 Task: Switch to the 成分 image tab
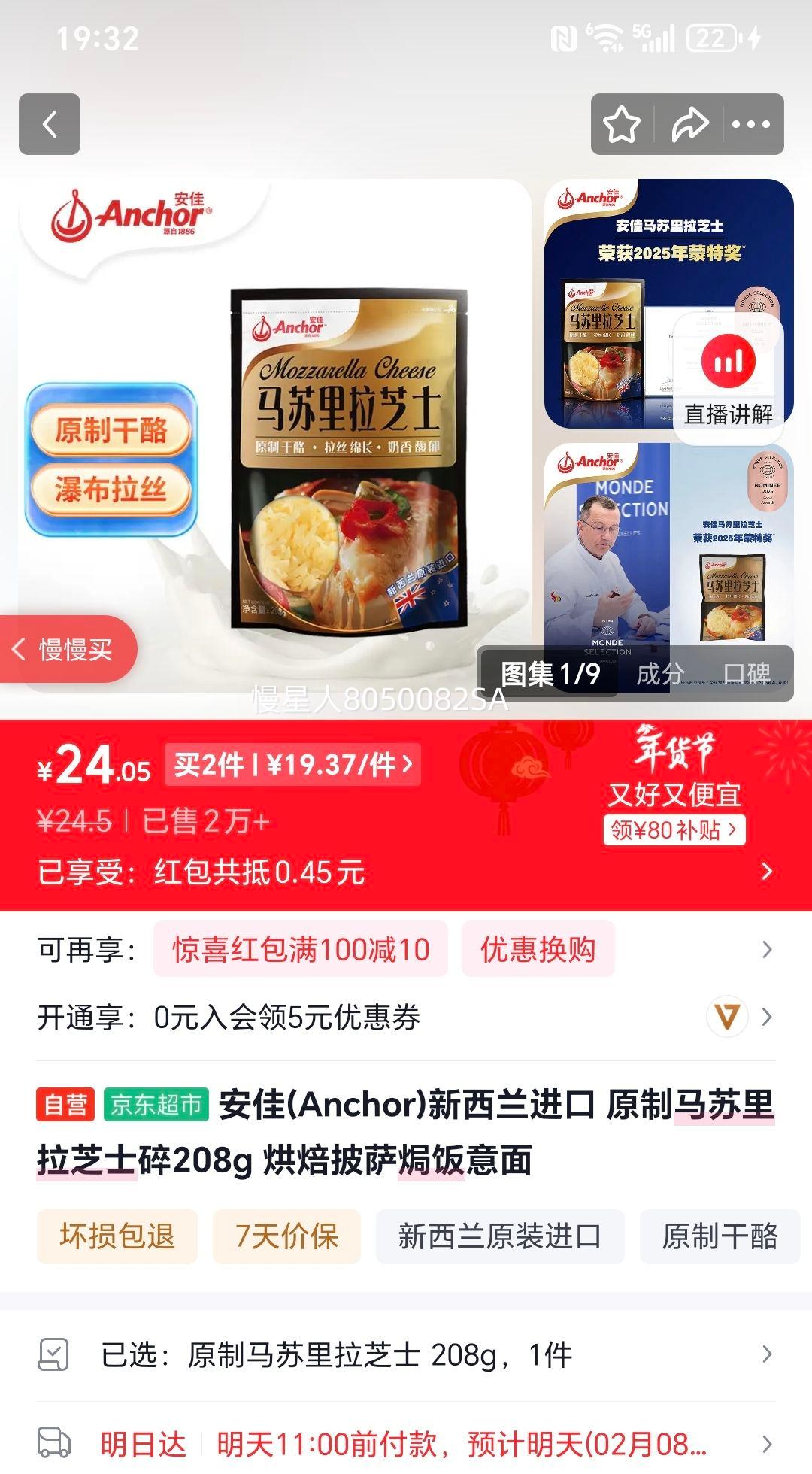(660, 674)
